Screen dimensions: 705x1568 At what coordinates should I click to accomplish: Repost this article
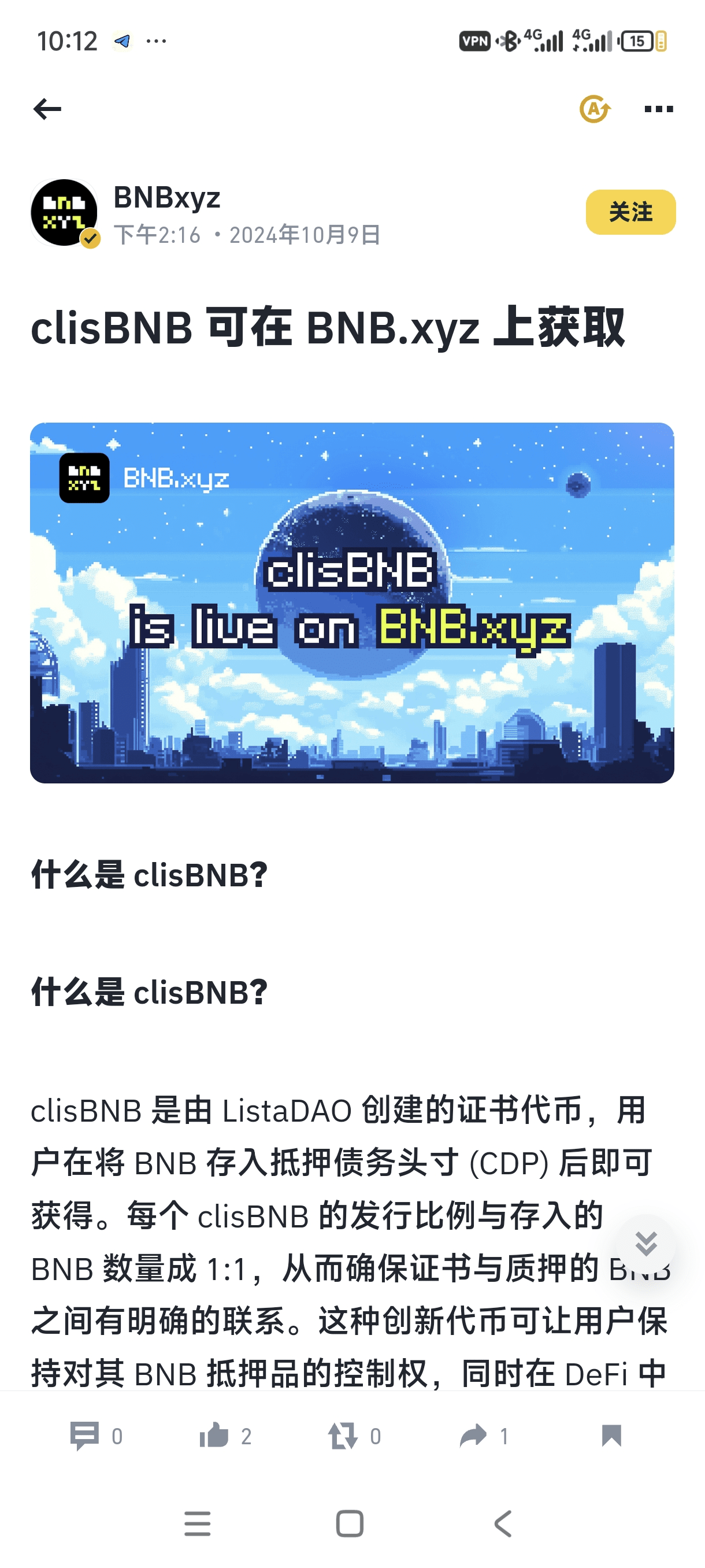coord(343,1437)
